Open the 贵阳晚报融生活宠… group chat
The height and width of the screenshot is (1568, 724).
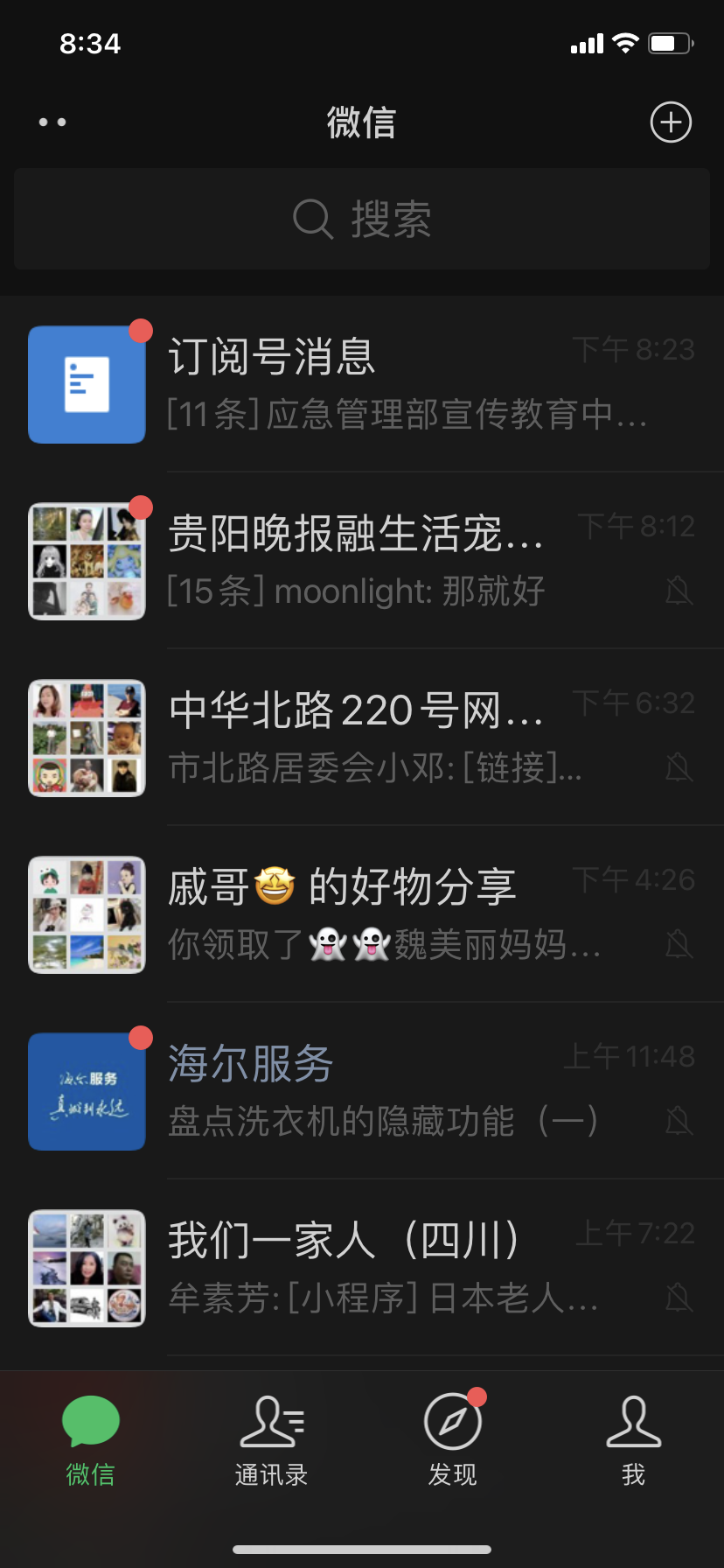362,561
